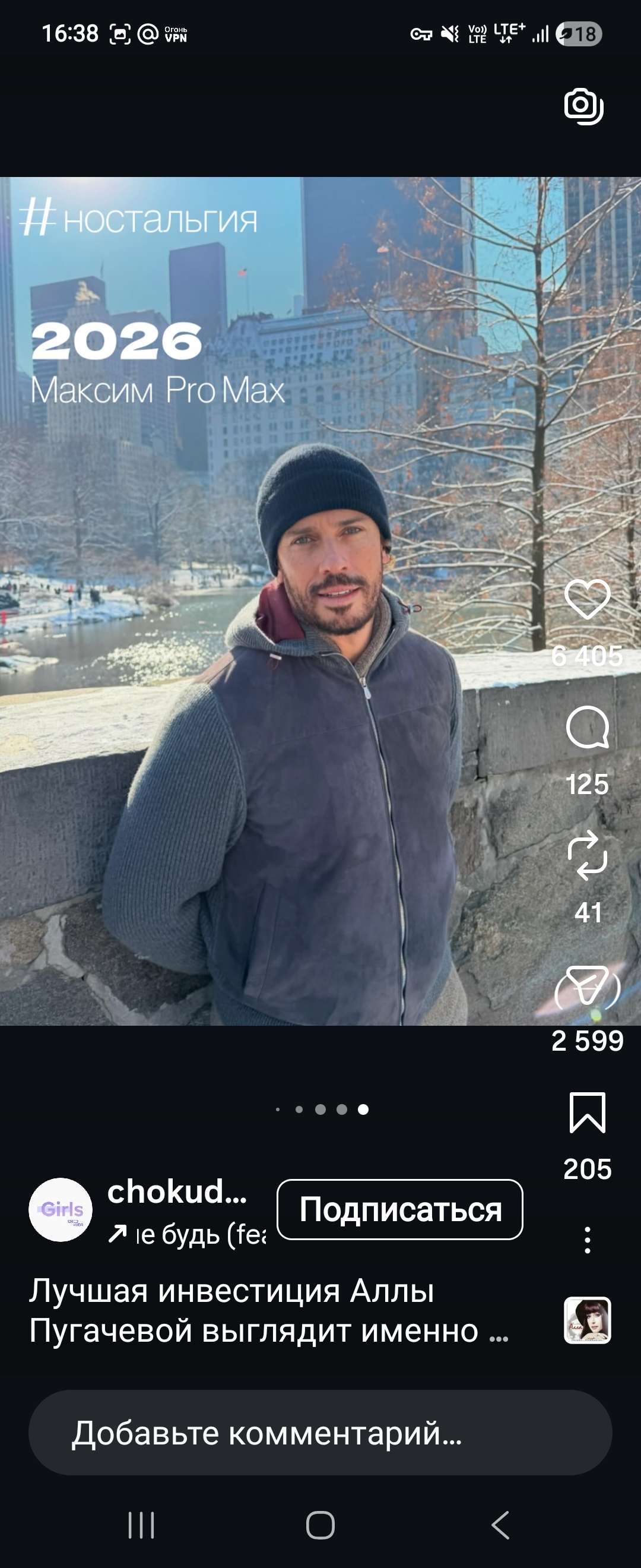Open the audio track link below username
This screenshot has width=641, height=1568.
click(x=189, y=1234)
